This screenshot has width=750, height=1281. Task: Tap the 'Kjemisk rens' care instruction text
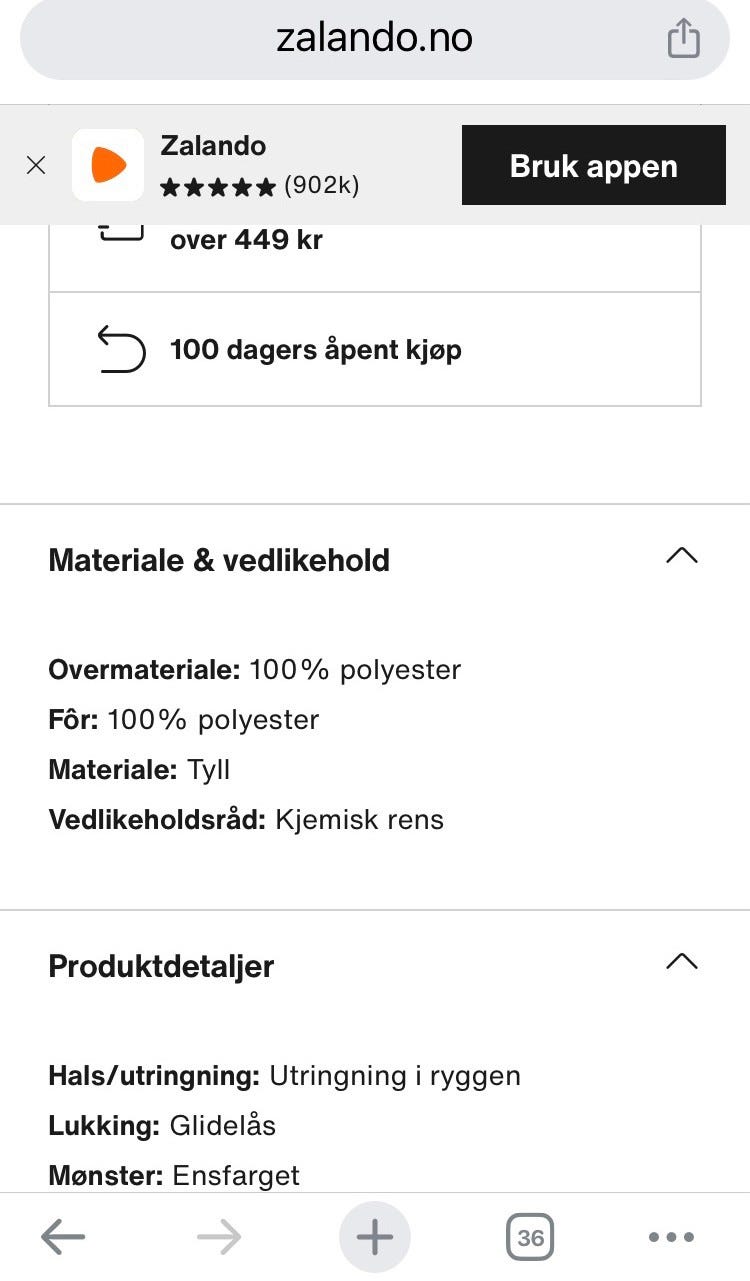point(359,819)
